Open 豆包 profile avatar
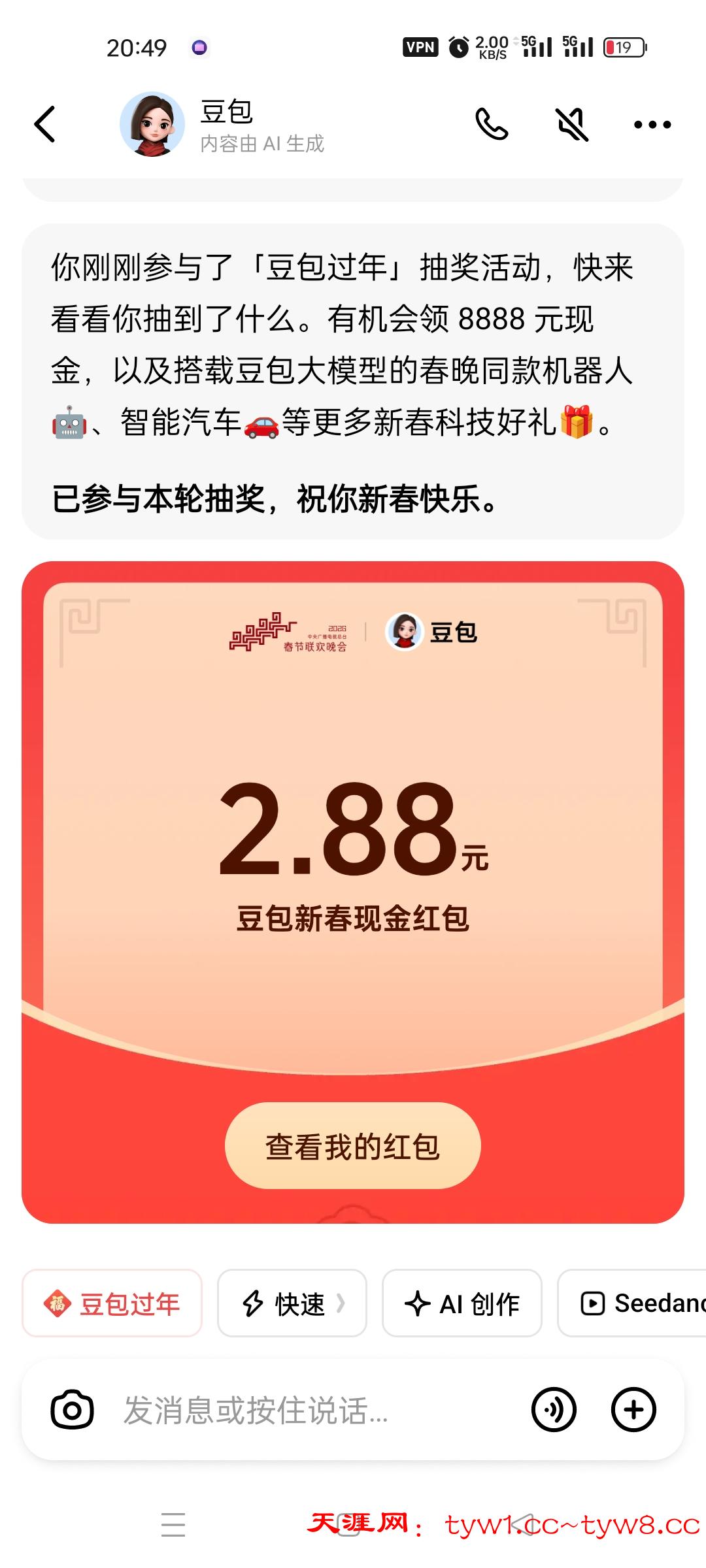 click(x=152, y=124)
